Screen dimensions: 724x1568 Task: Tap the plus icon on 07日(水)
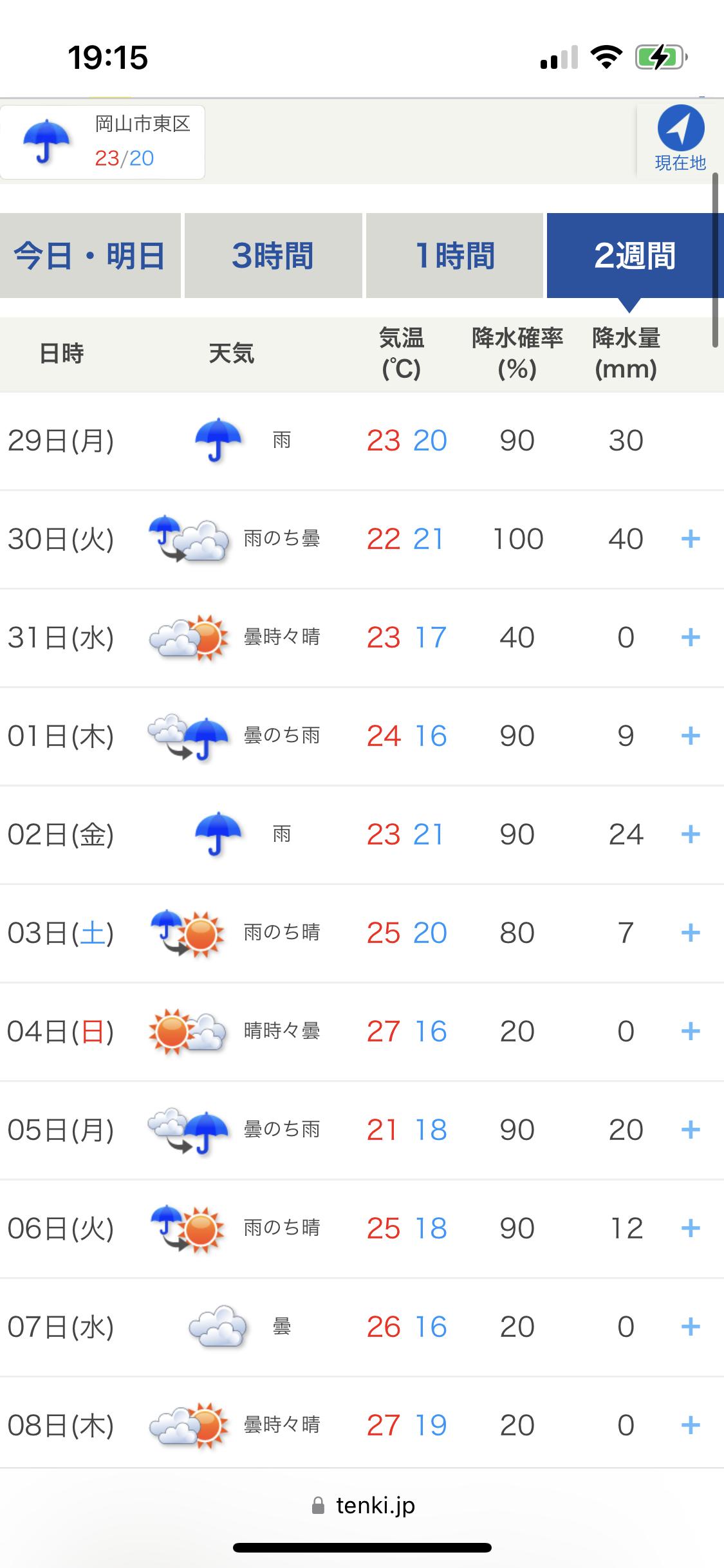pyautogui.click(x=691, y=1327)
